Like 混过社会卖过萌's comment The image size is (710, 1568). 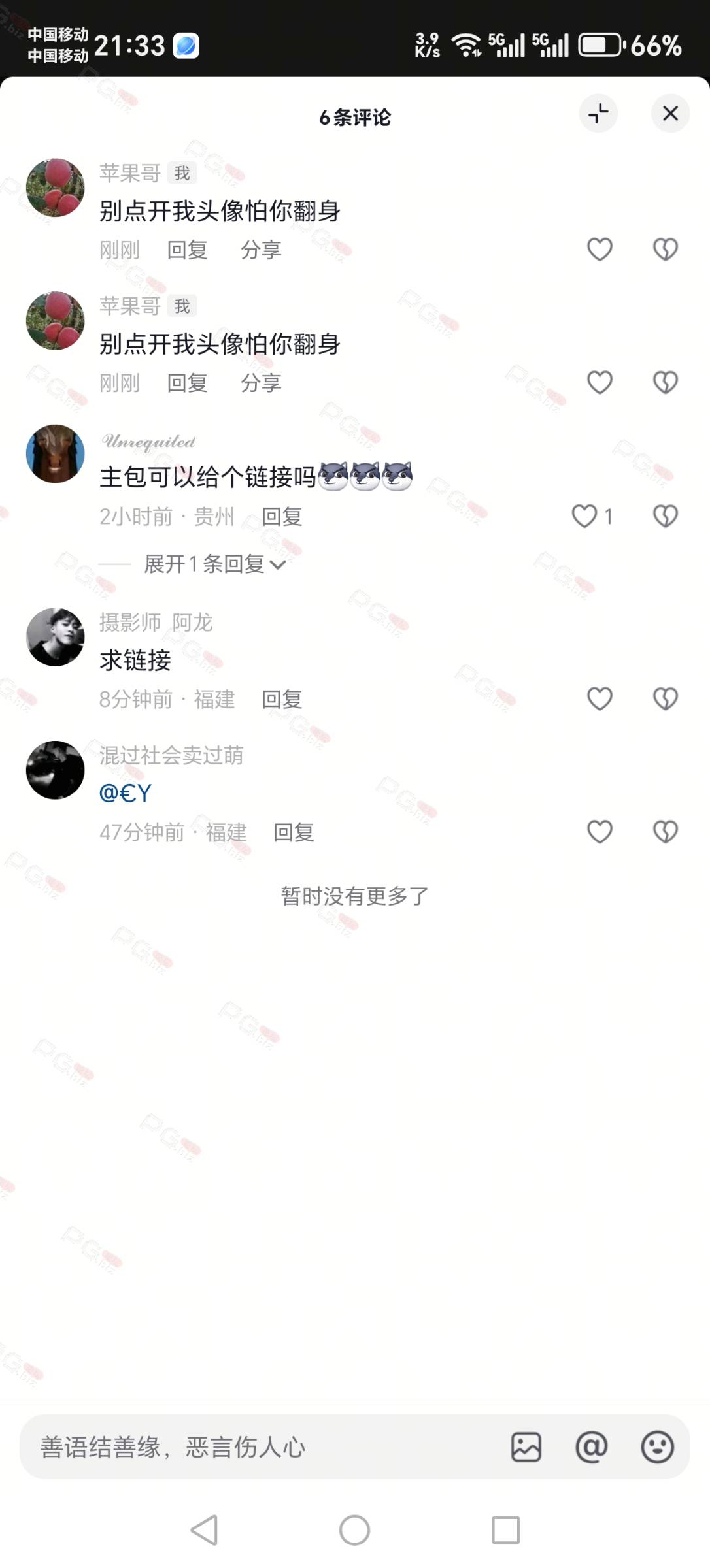600,832
